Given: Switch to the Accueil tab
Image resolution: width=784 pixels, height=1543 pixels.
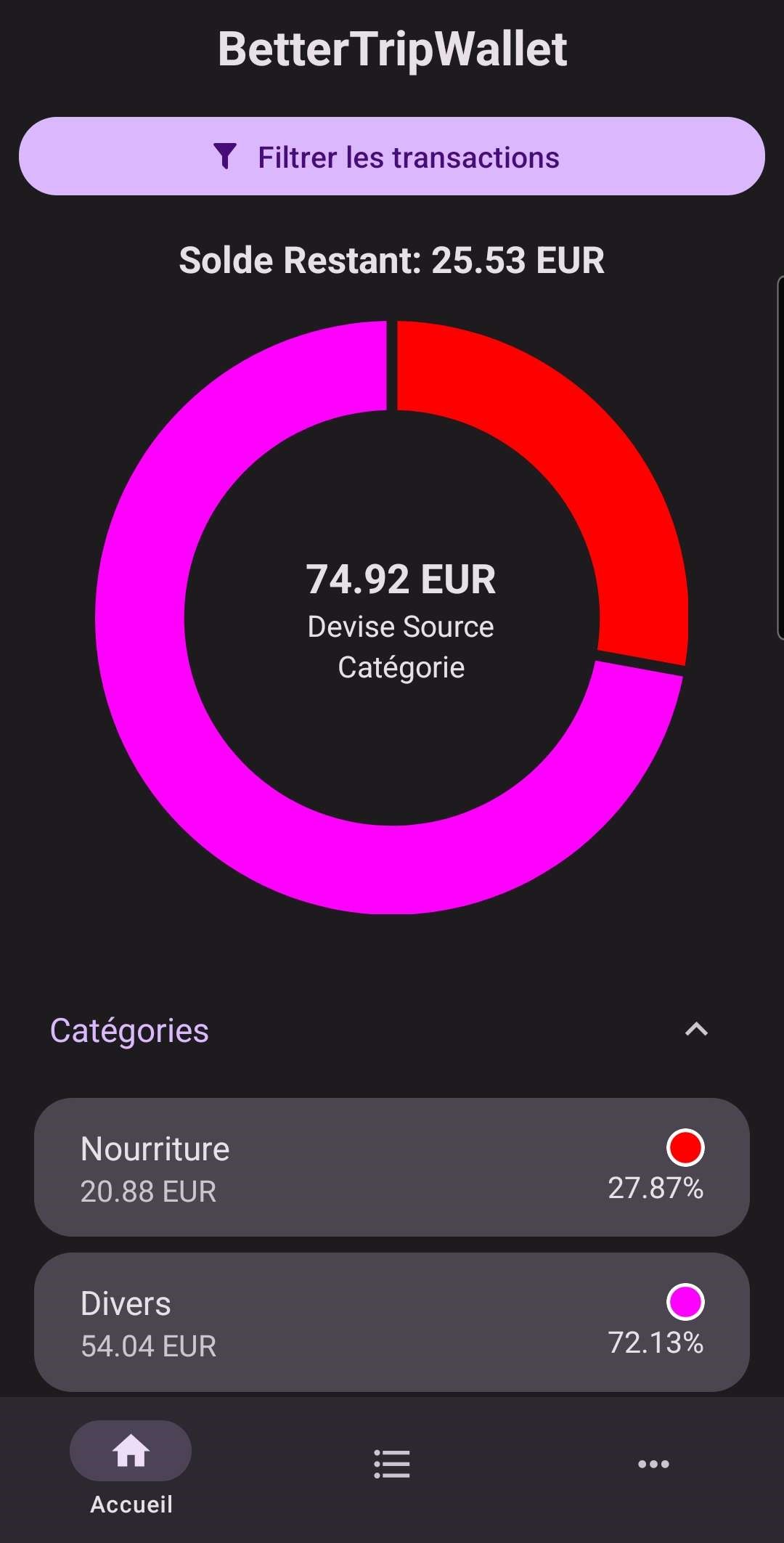Looking at the screenshot, I should click(131, 1468).
